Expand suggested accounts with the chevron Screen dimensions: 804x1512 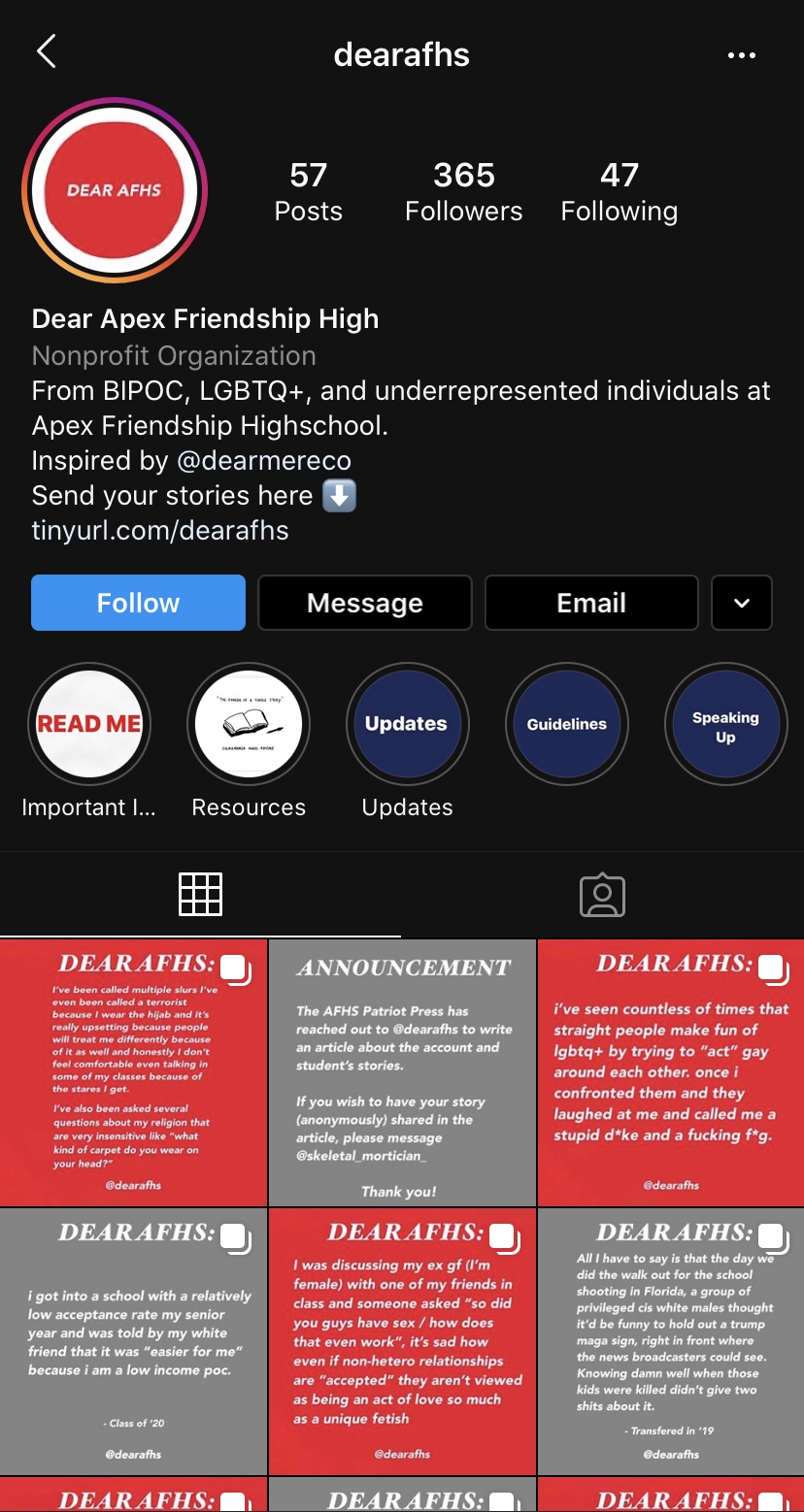pyautogui.click(x=741, y=603)
